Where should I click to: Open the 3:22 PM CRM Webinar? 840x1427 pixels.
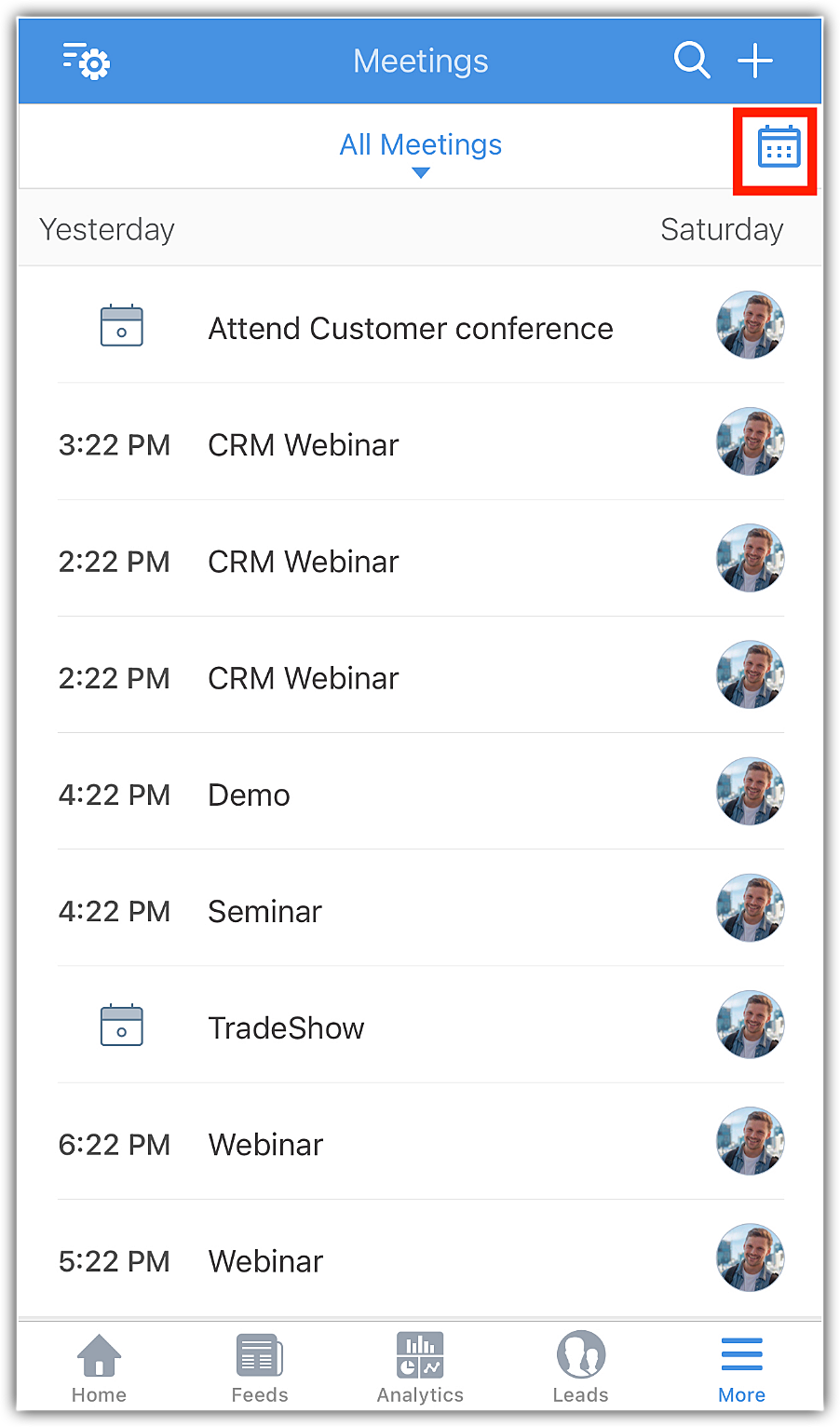[x=304, y=445]
